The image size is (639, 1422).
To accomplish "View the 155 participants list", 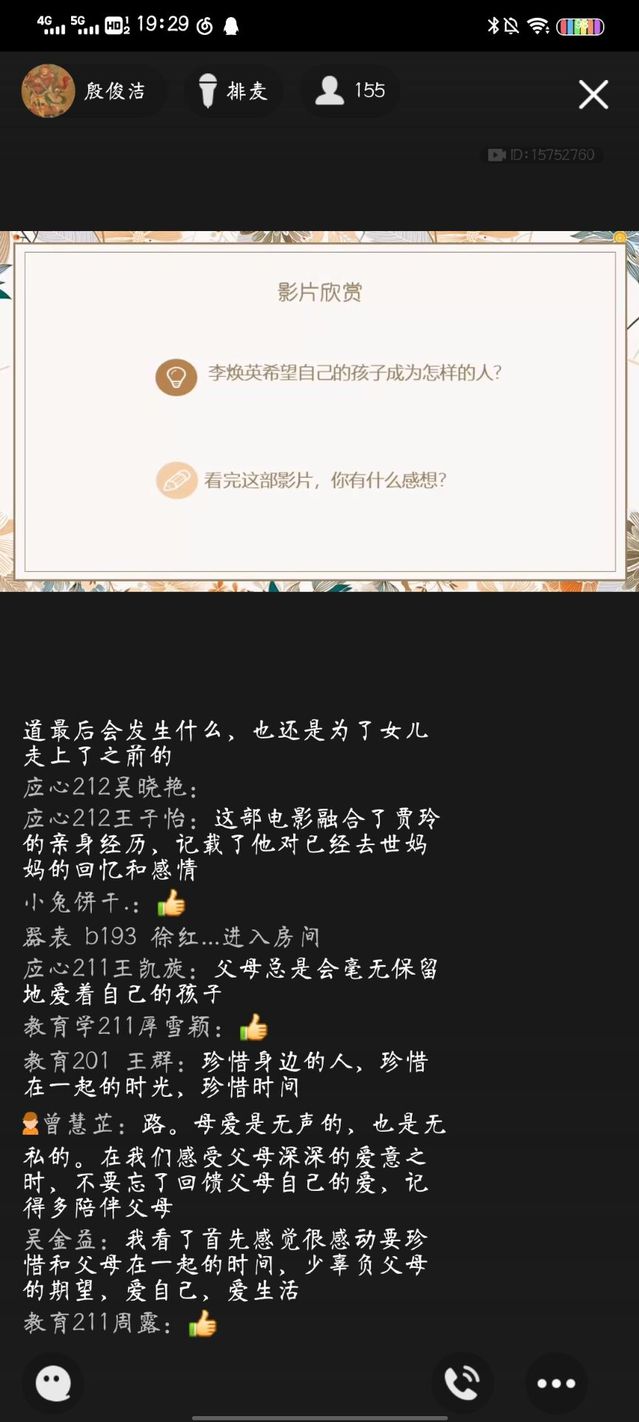I will tap(350, 91).
